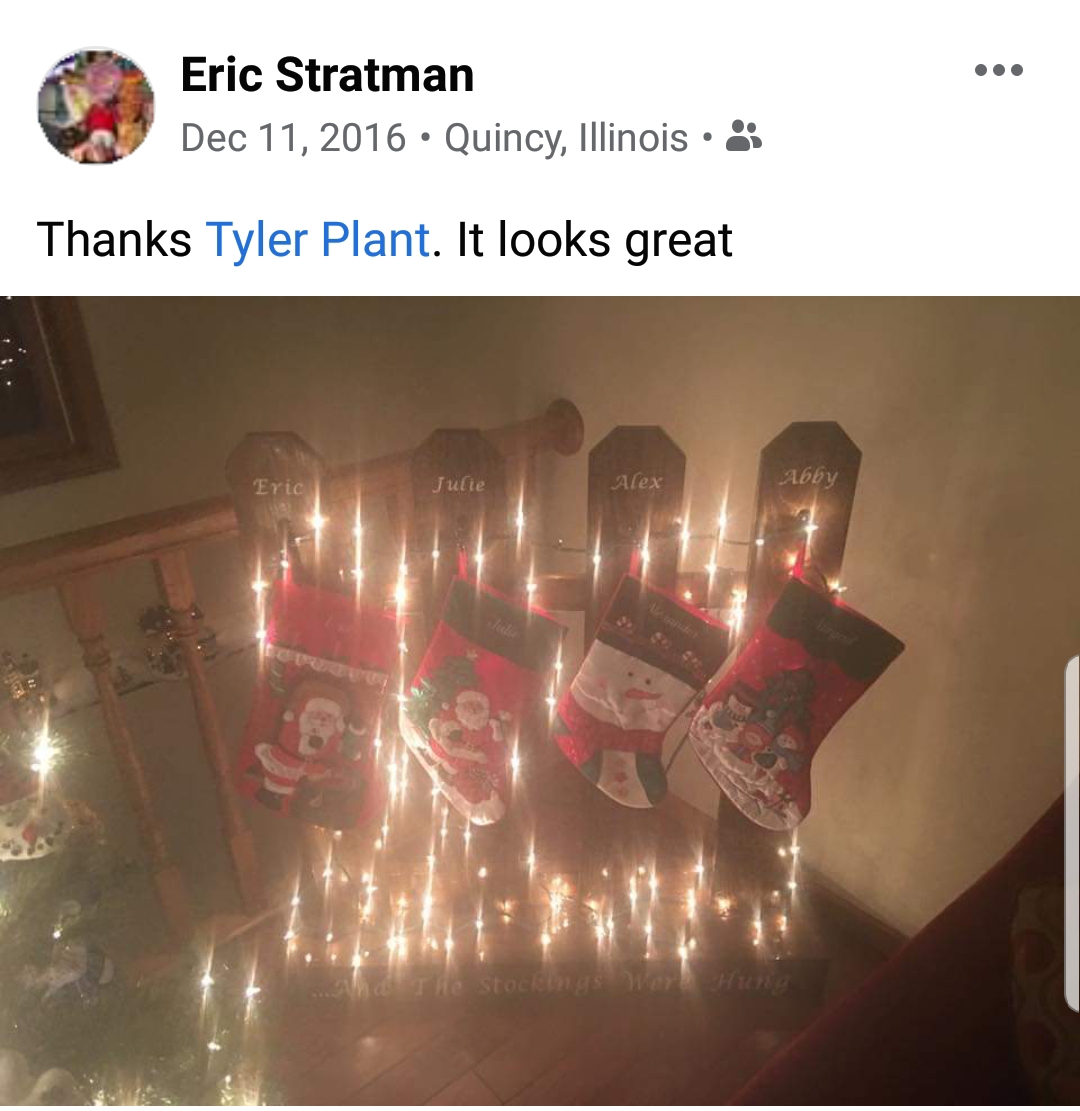Open Eric Stratman's profile picture
1080x1111 pixels.
pos(96,105)
